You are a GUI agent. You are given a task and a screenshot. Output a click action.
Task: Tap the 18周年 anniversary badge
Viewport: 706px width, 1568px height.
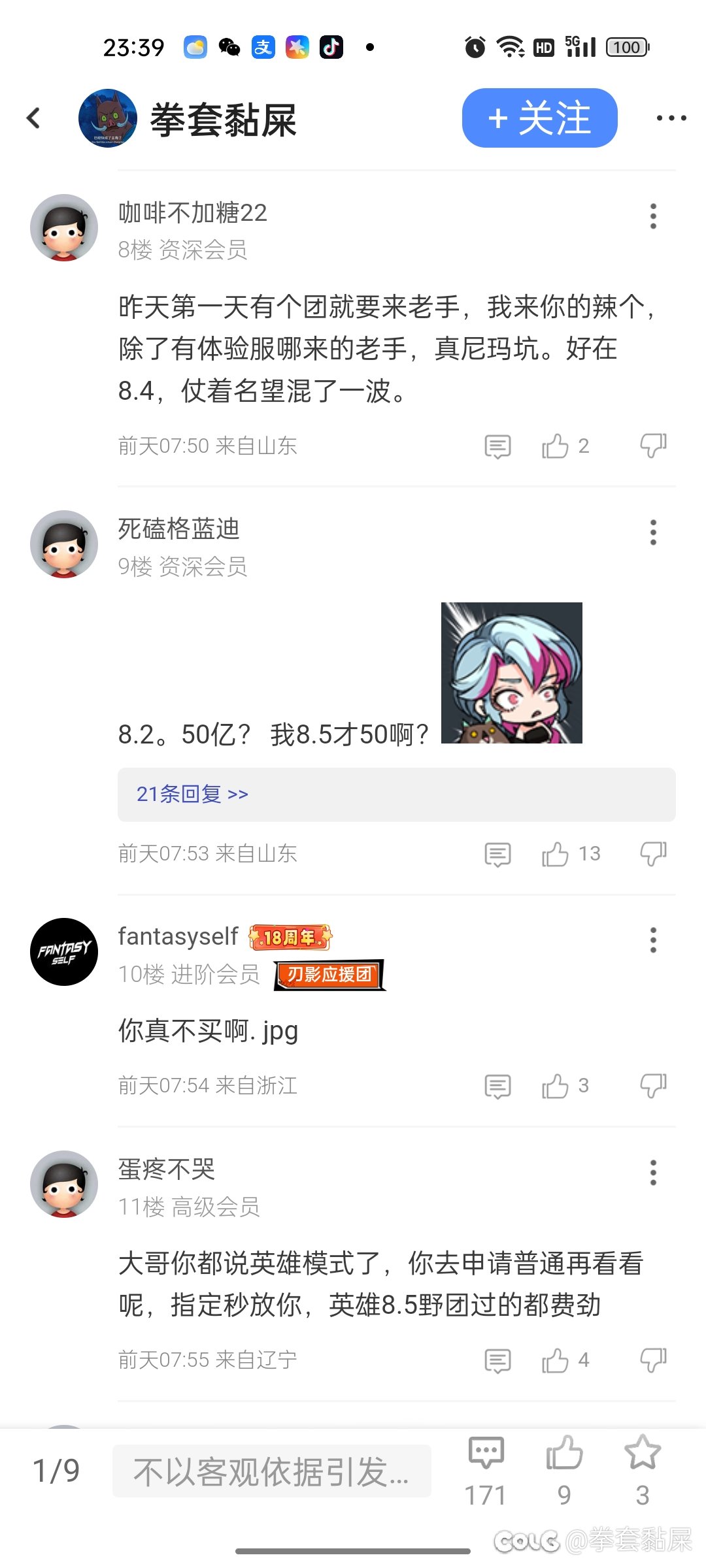[290, 936]
